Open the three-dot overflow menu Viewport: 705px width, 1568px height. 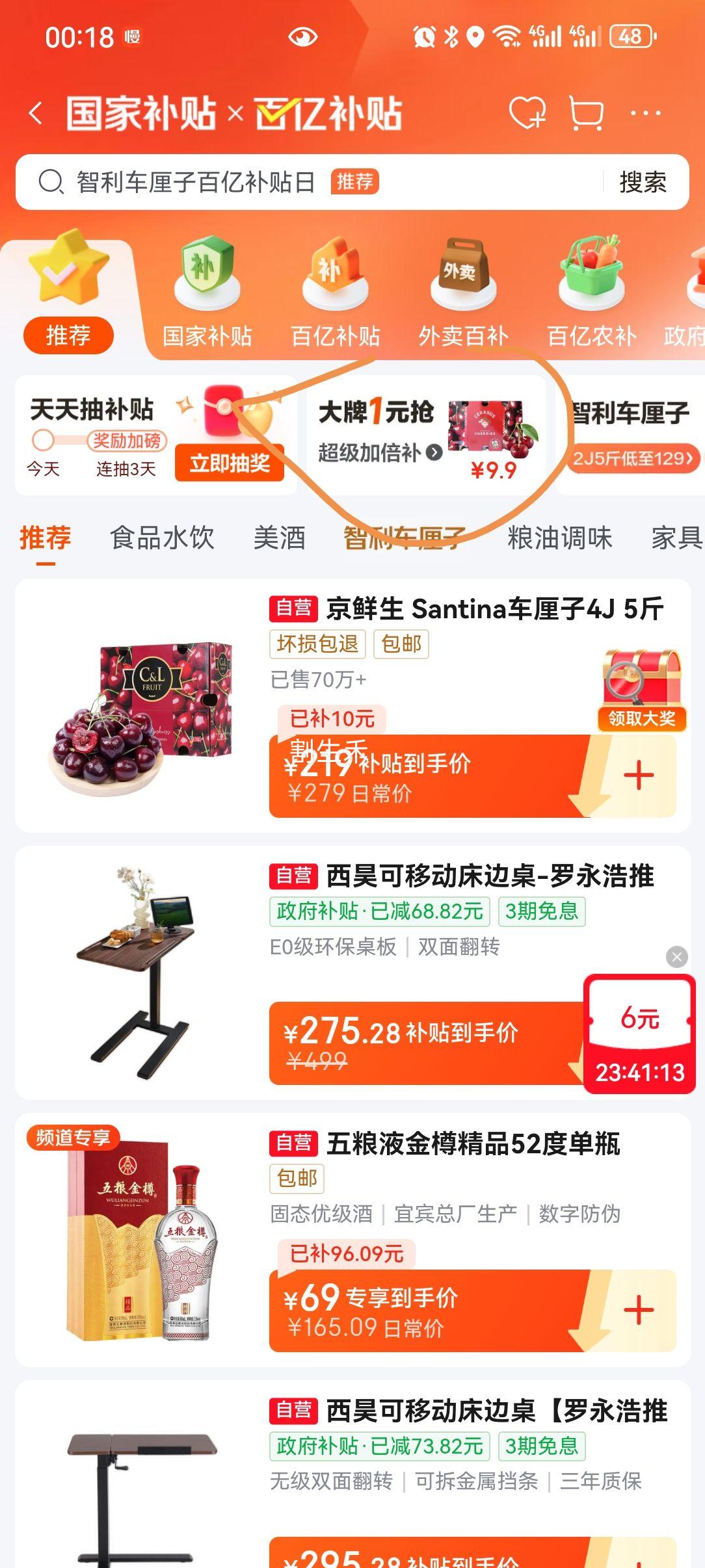[646, 113]
